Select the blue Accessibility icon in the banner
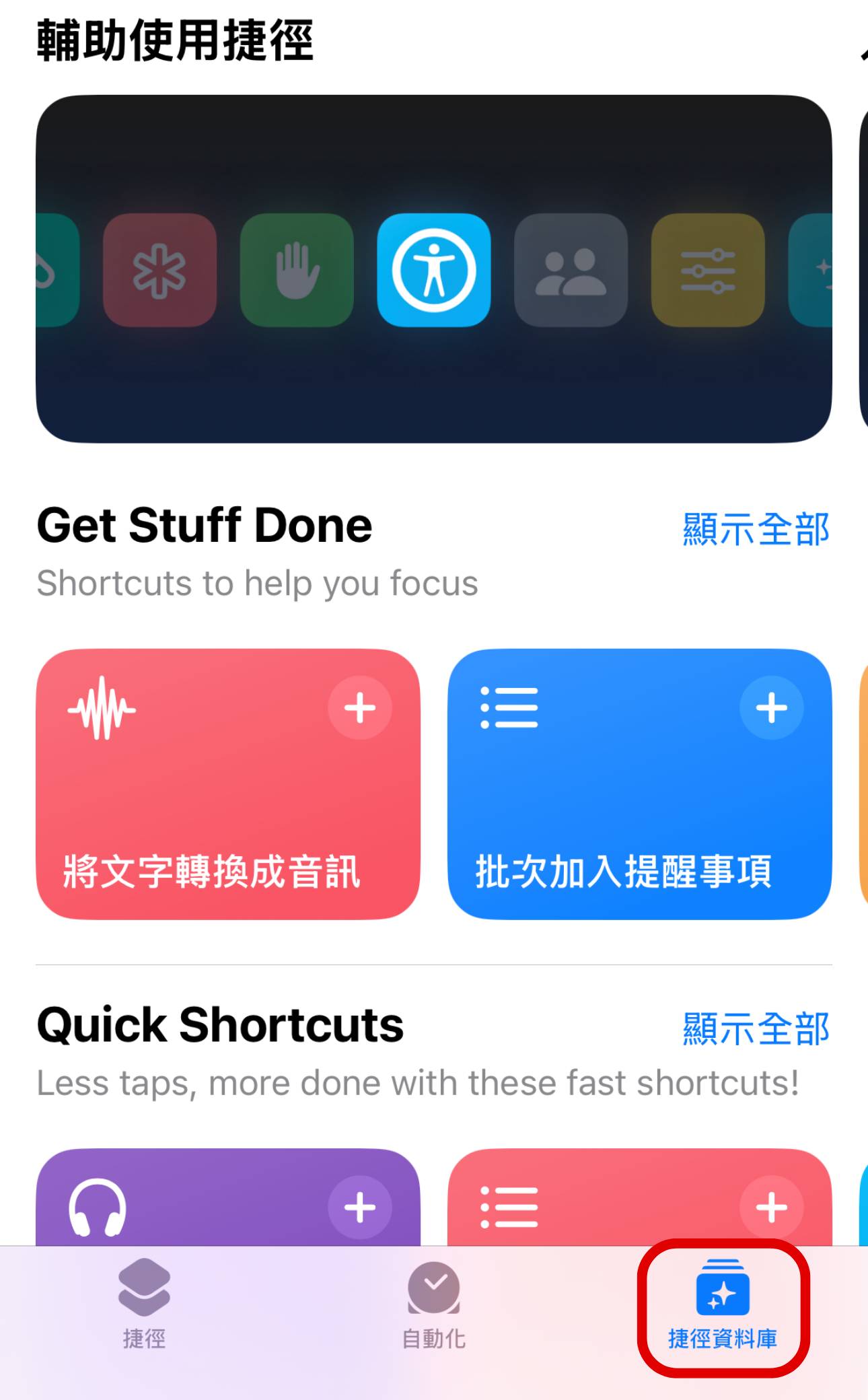The image size is (868, 1400). [x=433, y=268]
